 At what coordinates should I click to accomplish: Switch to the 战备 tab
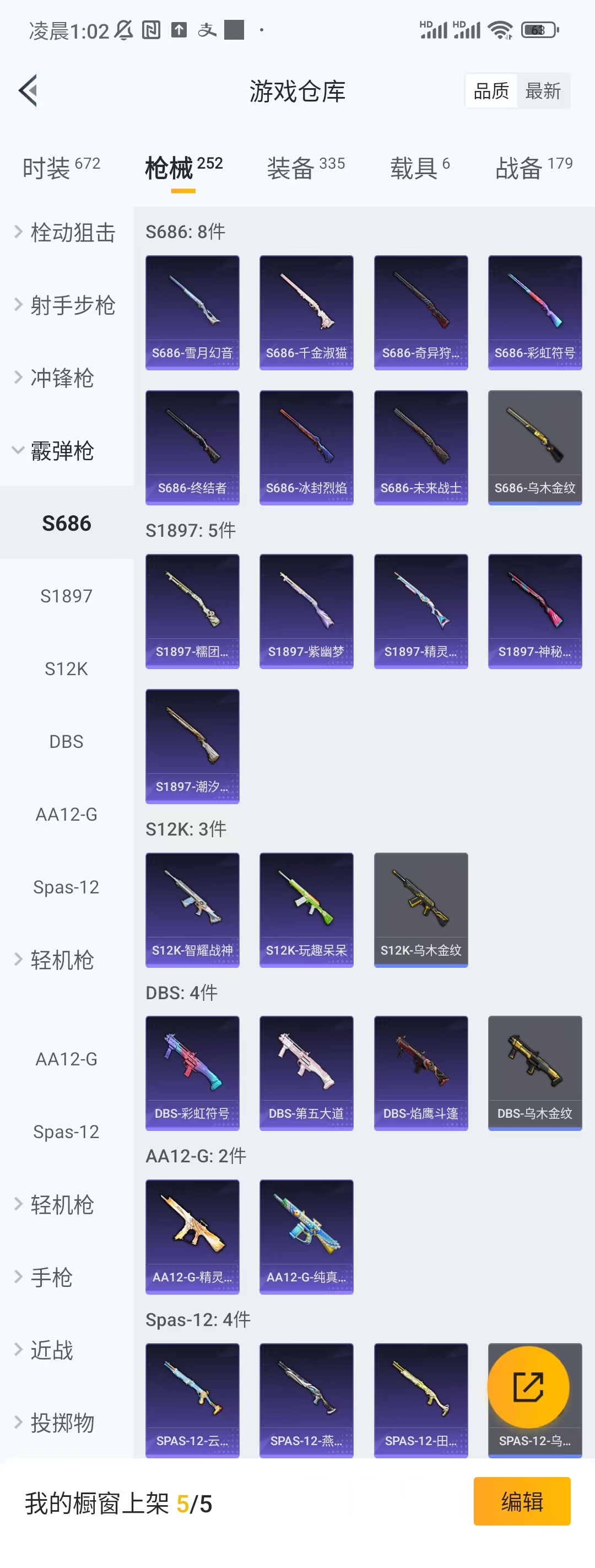pyautogui.click(x=533, y=168)
